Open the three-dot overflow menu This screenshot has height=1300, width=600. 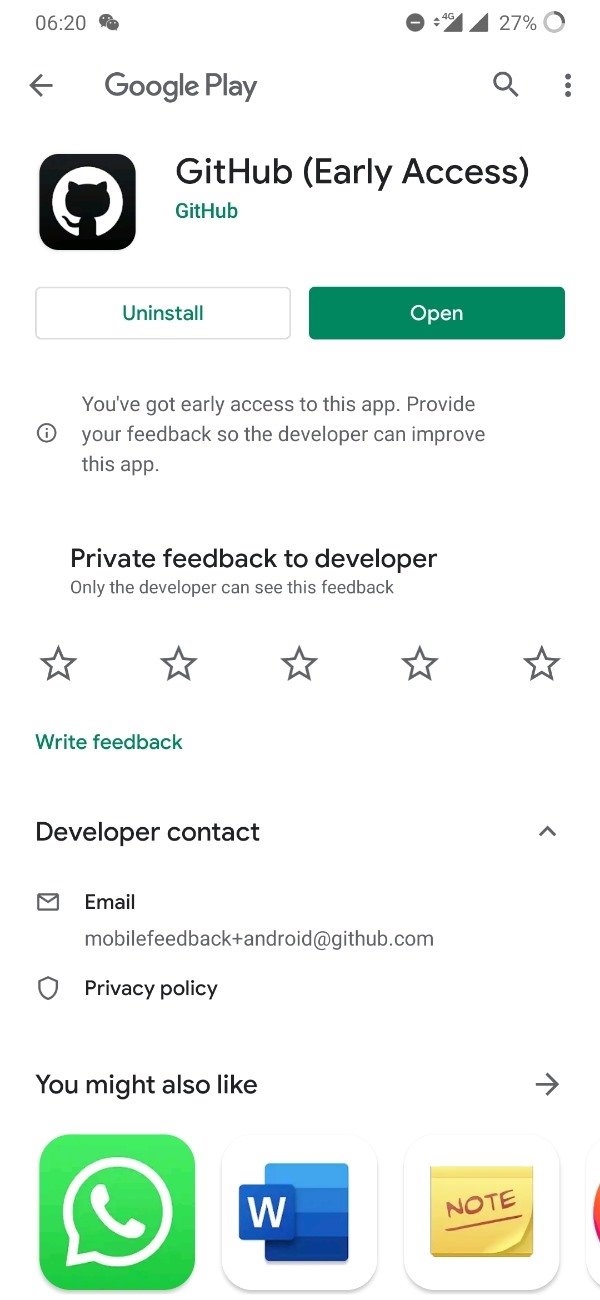[x=567, y=86]
